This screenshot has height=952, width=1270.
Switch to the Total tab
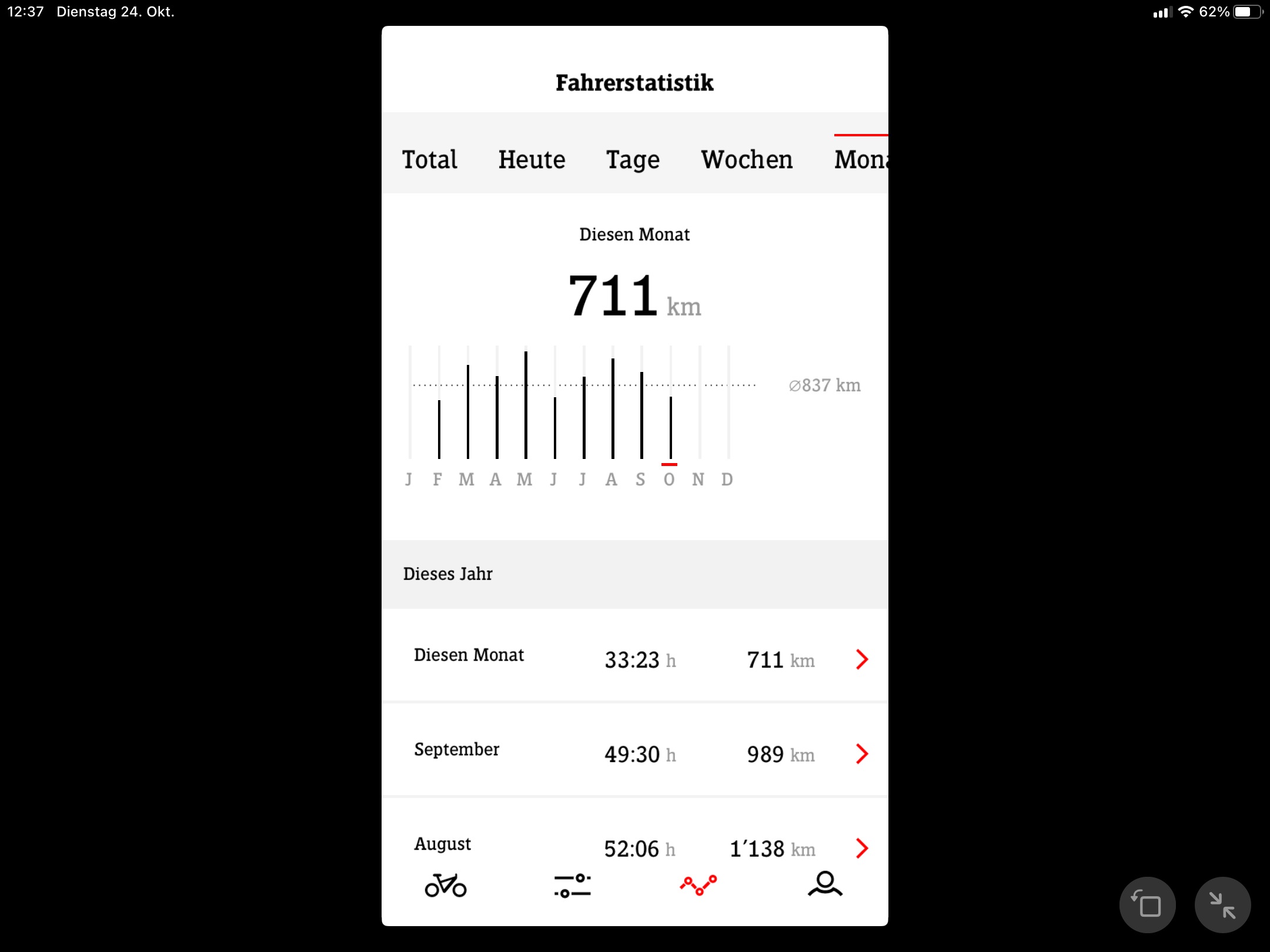[x=429, y=160]
